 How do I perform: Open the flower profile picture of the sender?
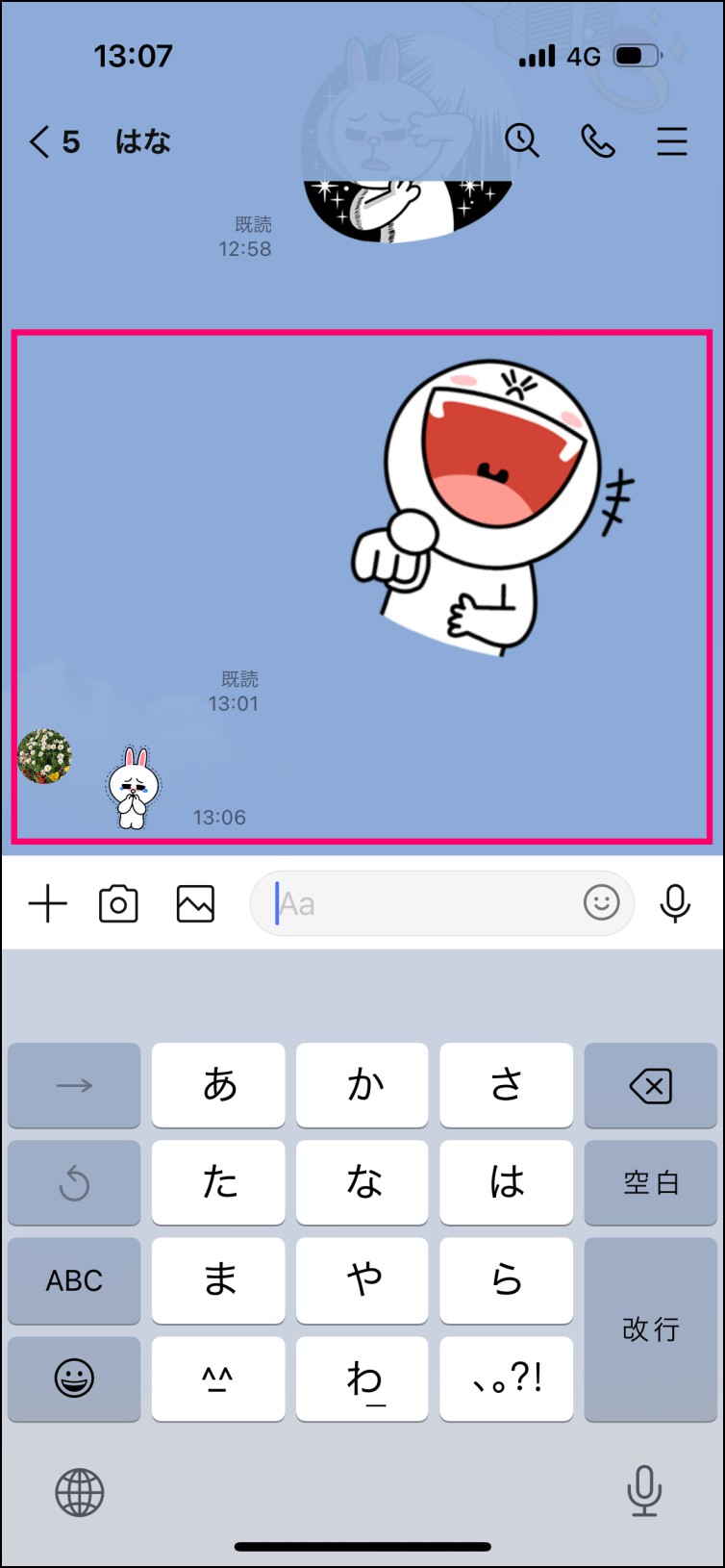click(44, 756)
